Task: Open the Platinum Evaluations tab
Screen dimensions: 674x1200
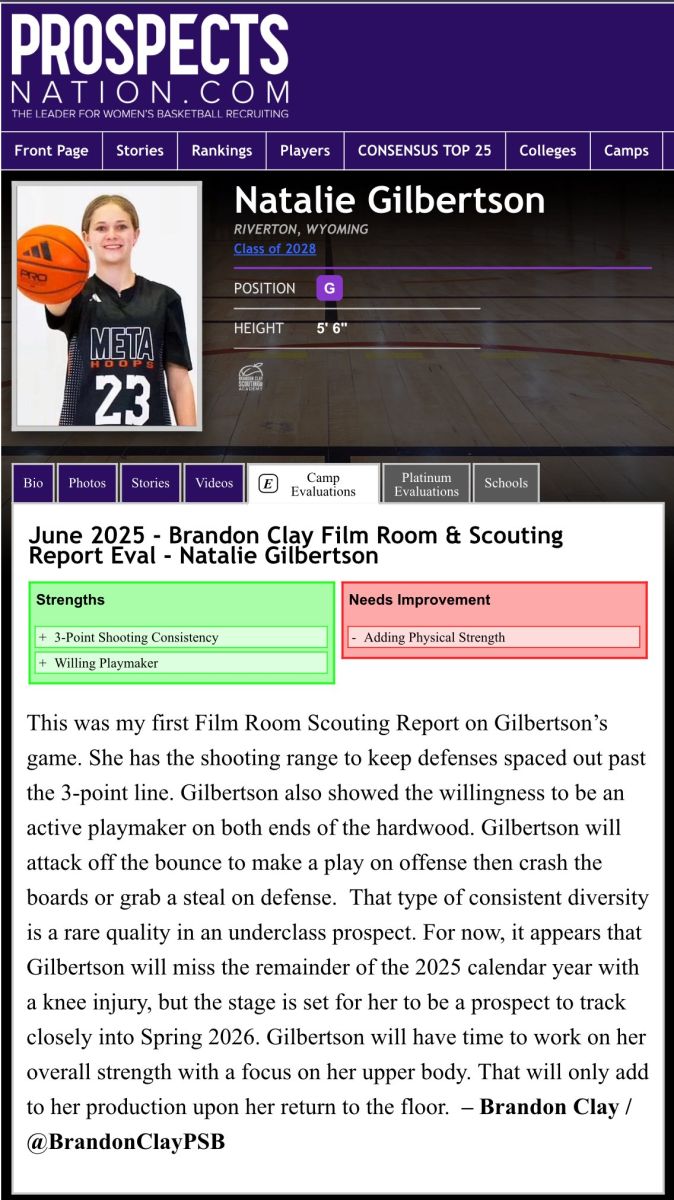Action: point(426,484)
